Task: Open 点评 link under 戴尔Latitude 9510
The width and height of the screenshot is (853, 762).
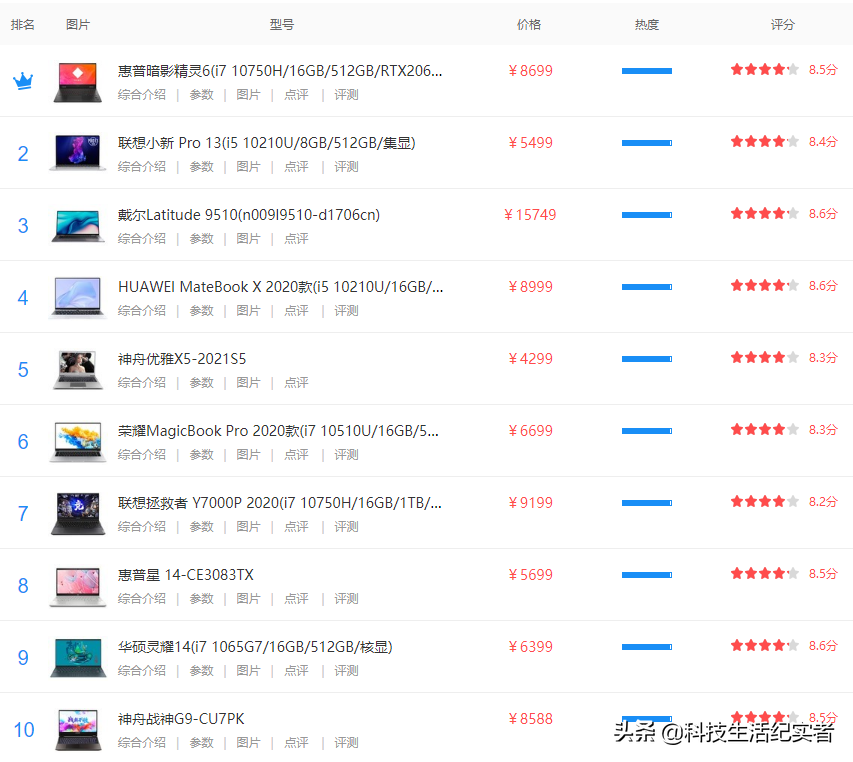Action: (x=296, y=239)
